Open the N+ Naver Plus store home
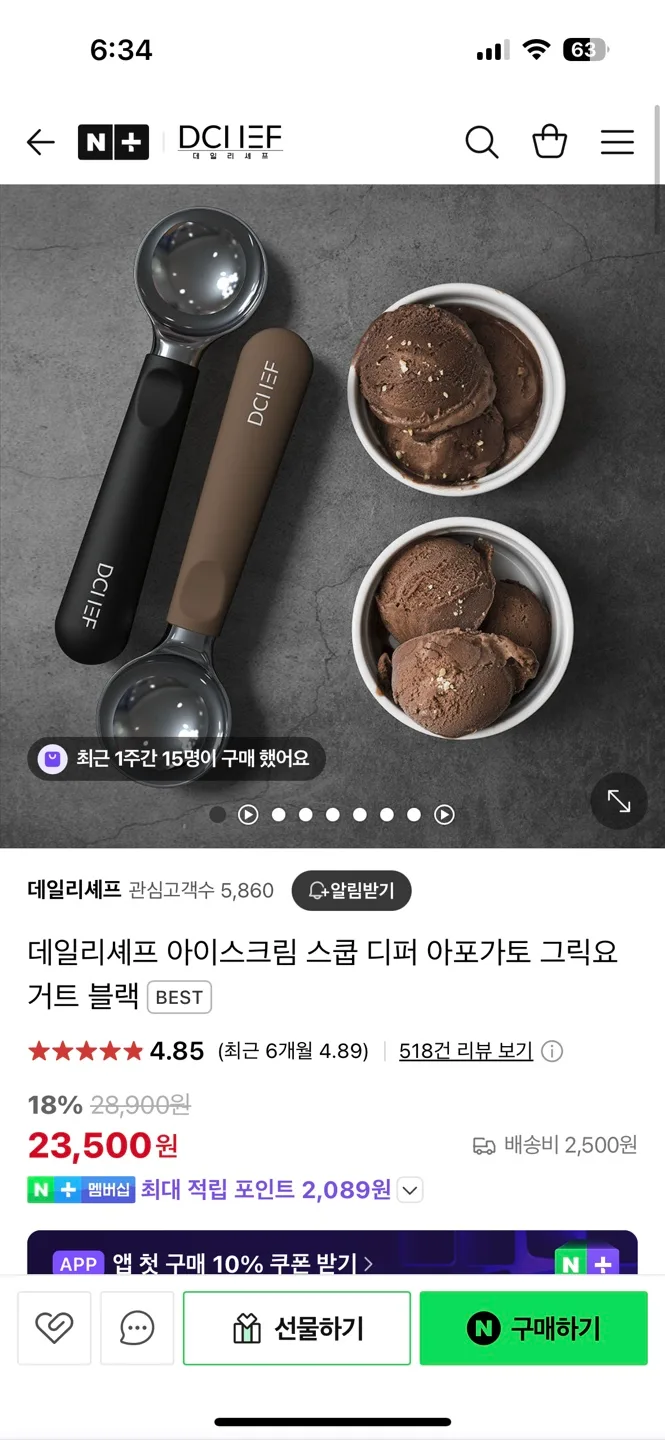This screenshot has width=665, height=1440. coord(113,143)
